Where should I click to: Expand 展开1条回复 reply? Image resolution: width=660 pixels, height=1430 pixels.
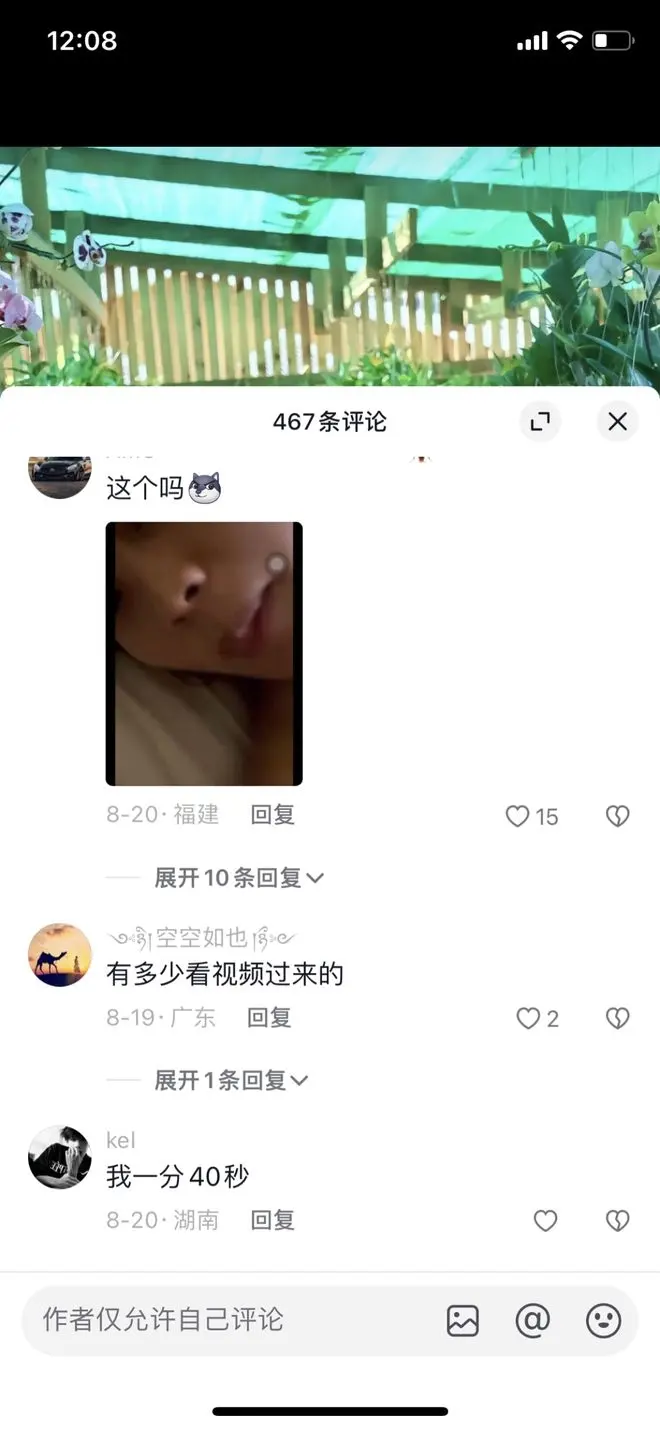(231, 1080)
